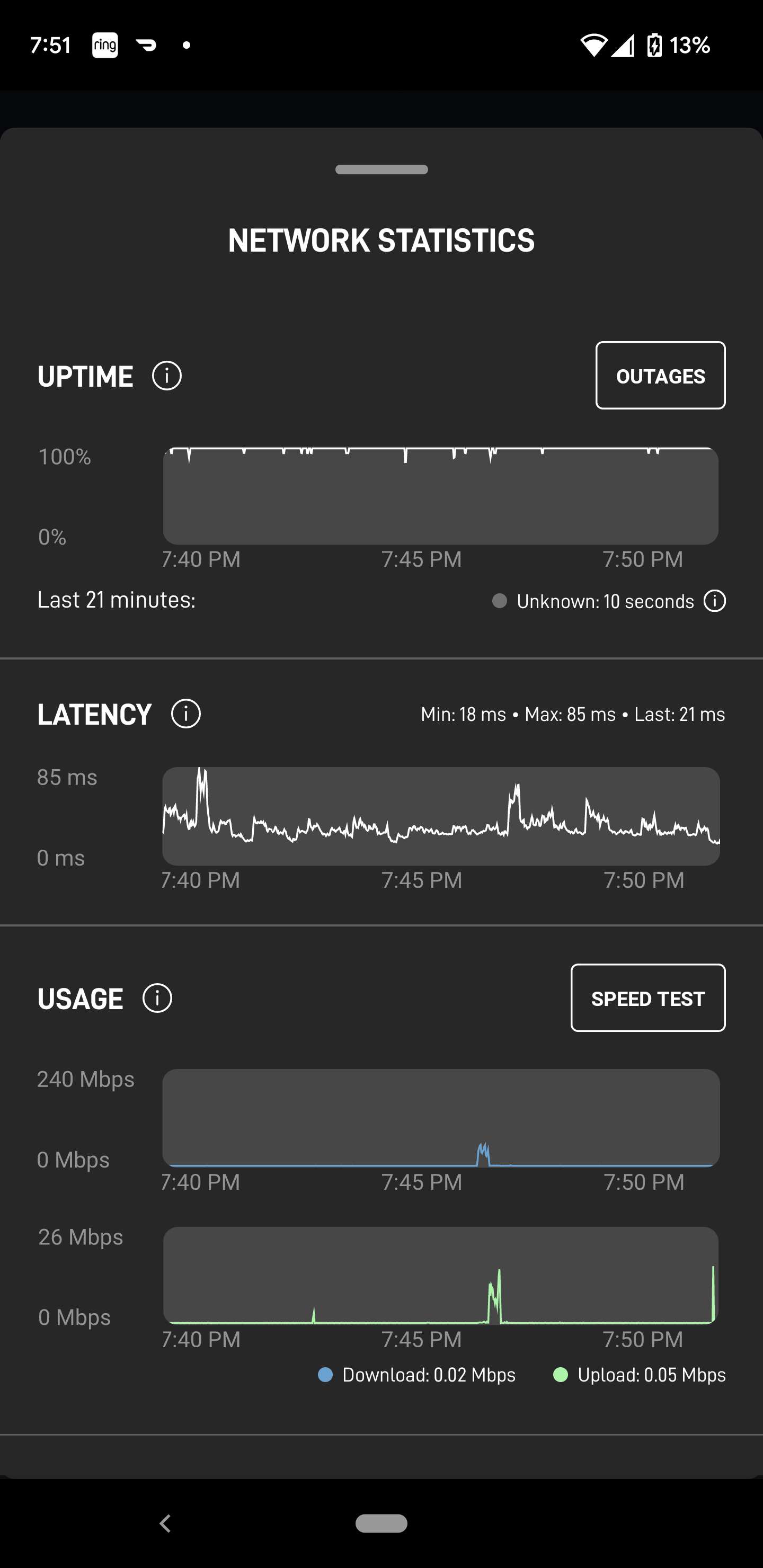Screen dimensions: 763x1568
Task: Tap the Ring notification icon in status bar
Action: 105,44
